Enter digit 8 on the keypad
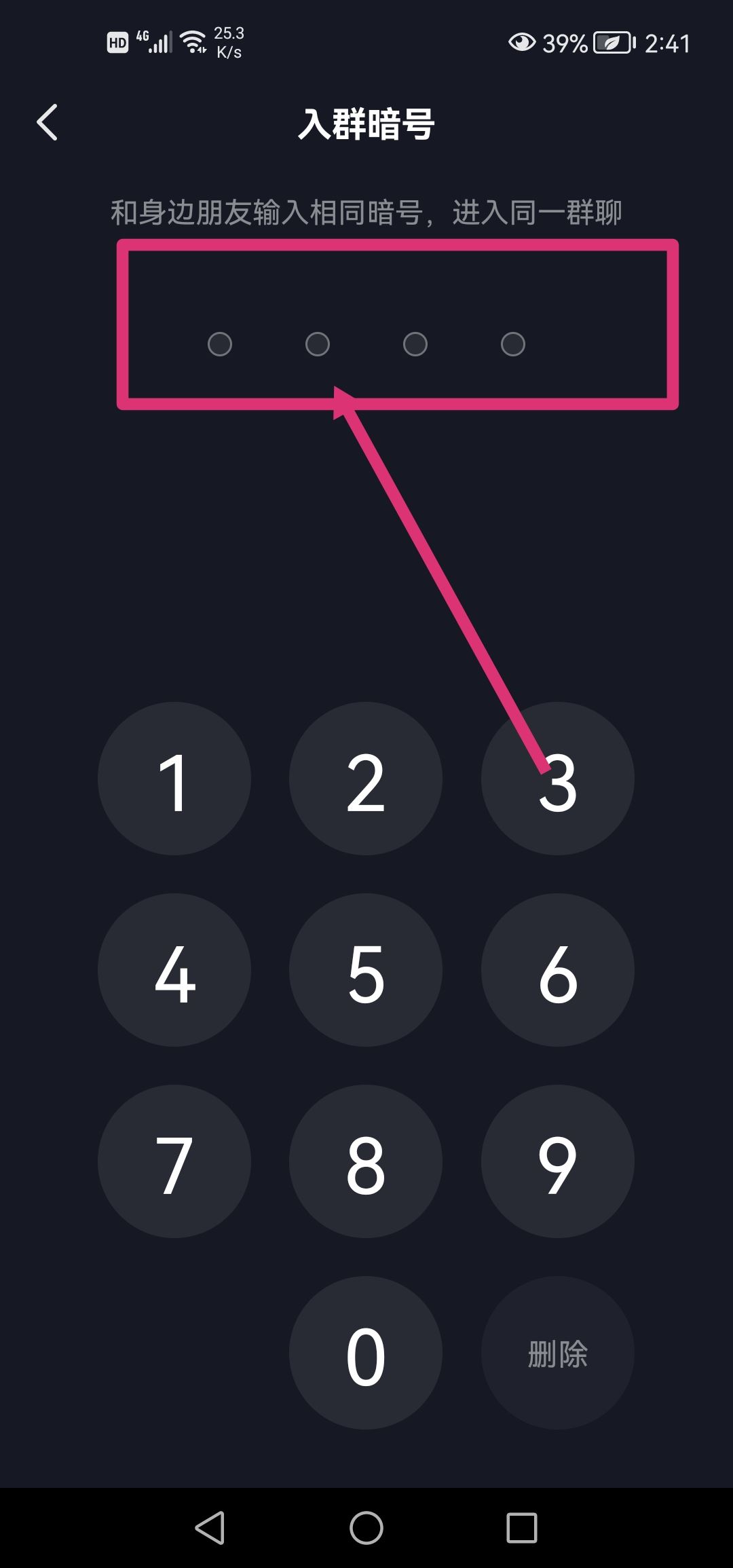This screenshot has width=733, height=1568. pos(366,1161)
